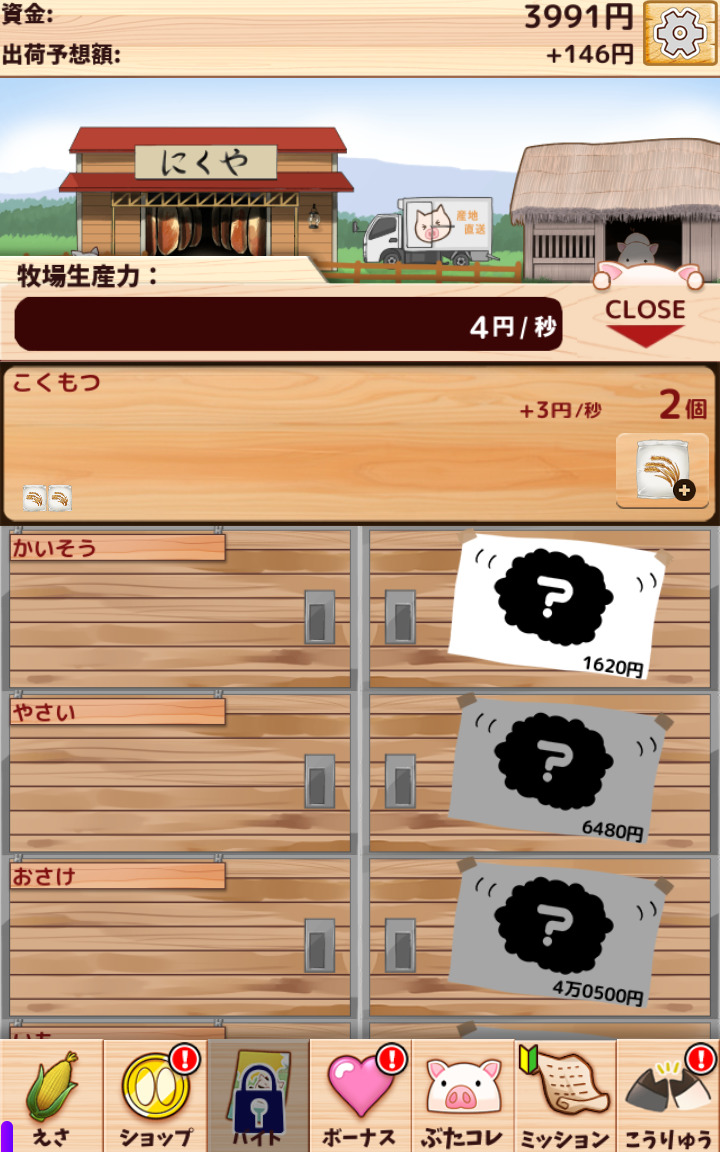Switch to the こうりゅう tab

tap(669, 1095)
